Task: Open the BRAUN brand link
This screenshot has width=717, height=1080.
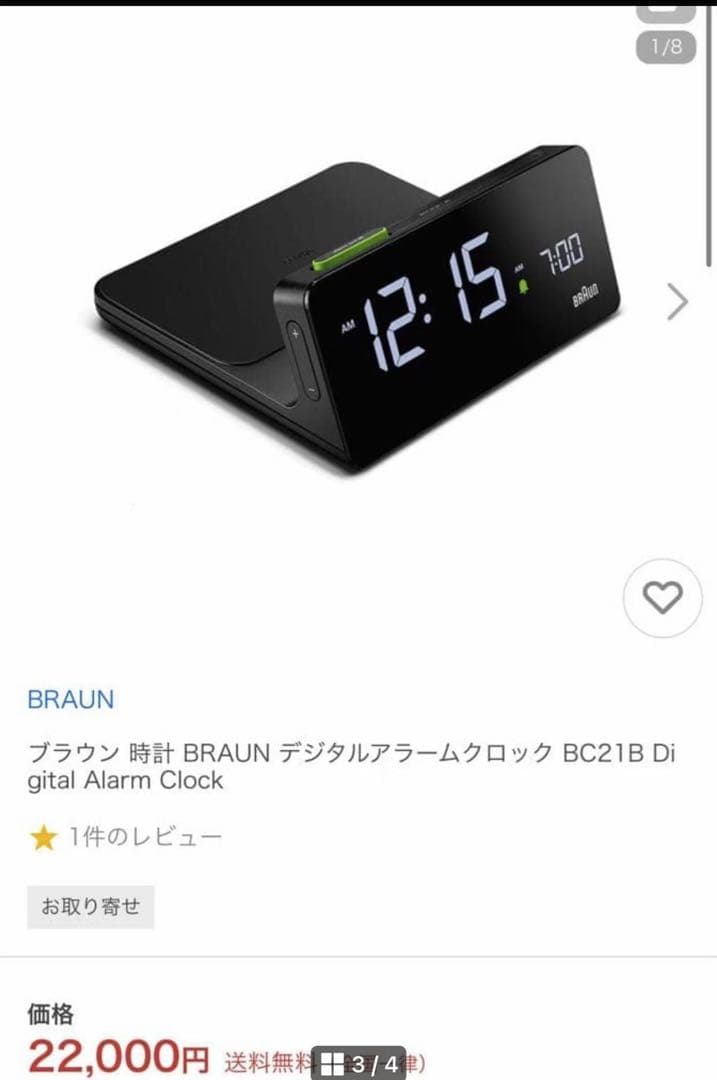Action: click(x=71, y=699)
